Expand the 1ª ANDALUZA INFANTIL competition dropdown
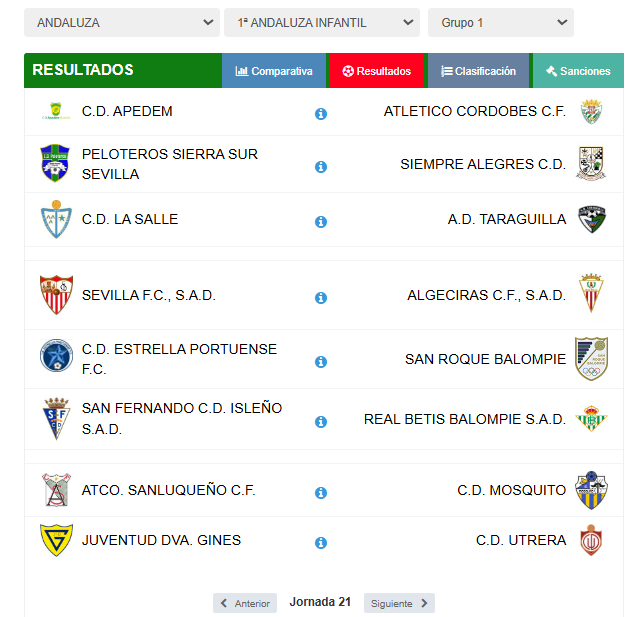The width and height of the screenshot is (637, 617). point(321,22)
